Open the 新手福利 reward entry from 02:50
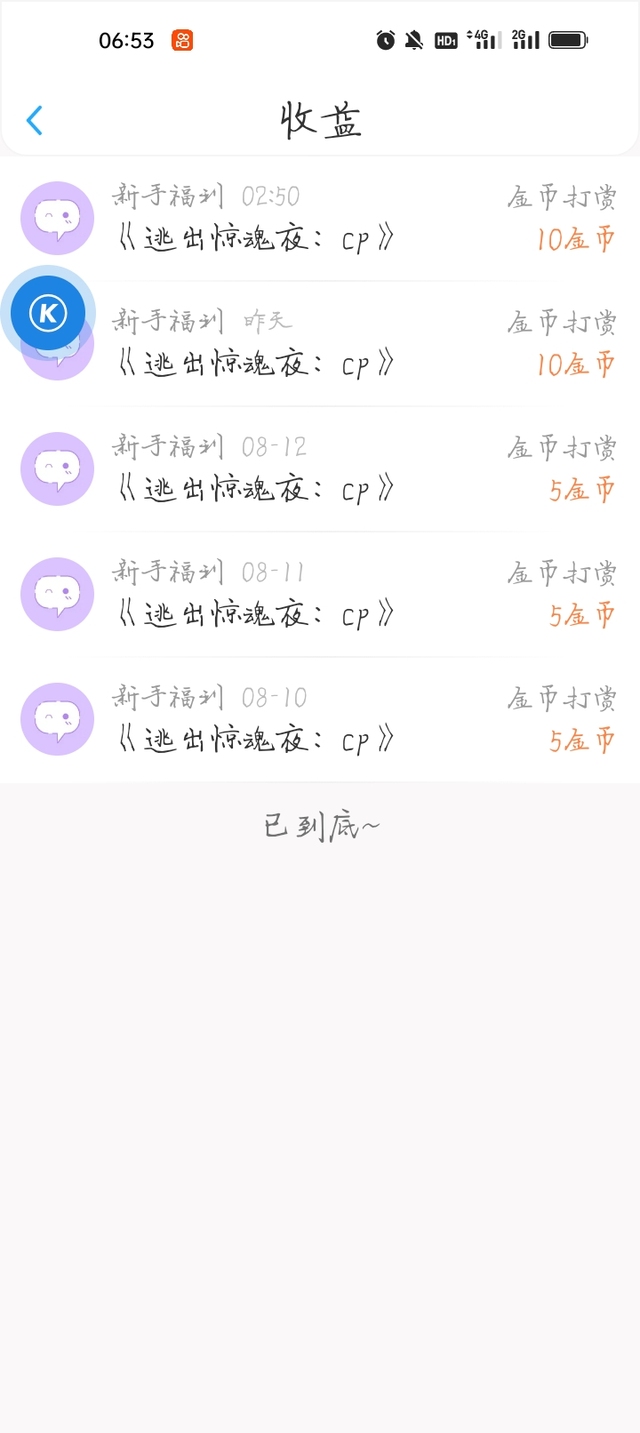Image resolution: width=640 pixels, height=1433 pixels. point(320,219)
